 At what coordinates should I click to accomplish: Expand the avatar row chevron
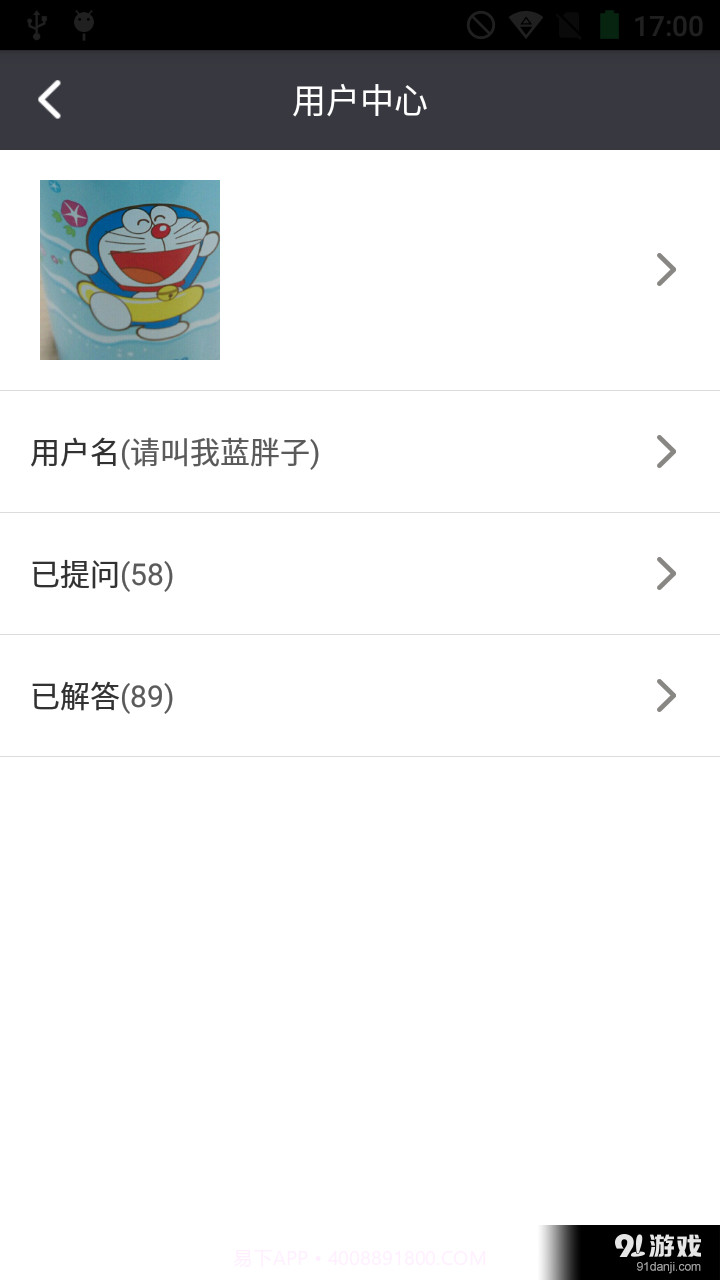[x=665, y=269]
